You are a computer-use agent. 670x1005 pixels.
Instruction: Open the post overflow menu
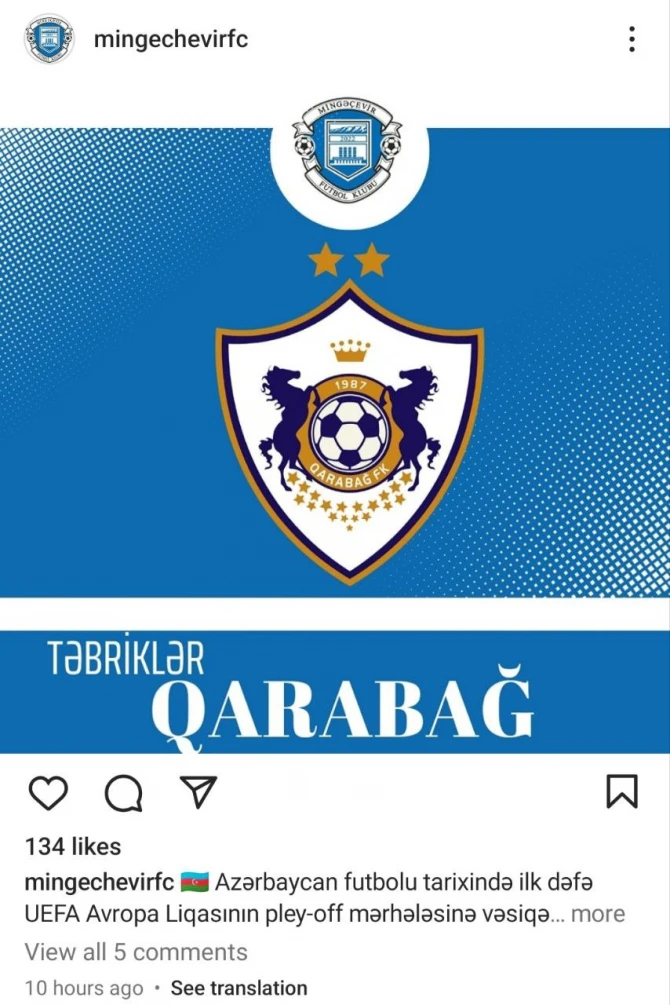(632, 39)
